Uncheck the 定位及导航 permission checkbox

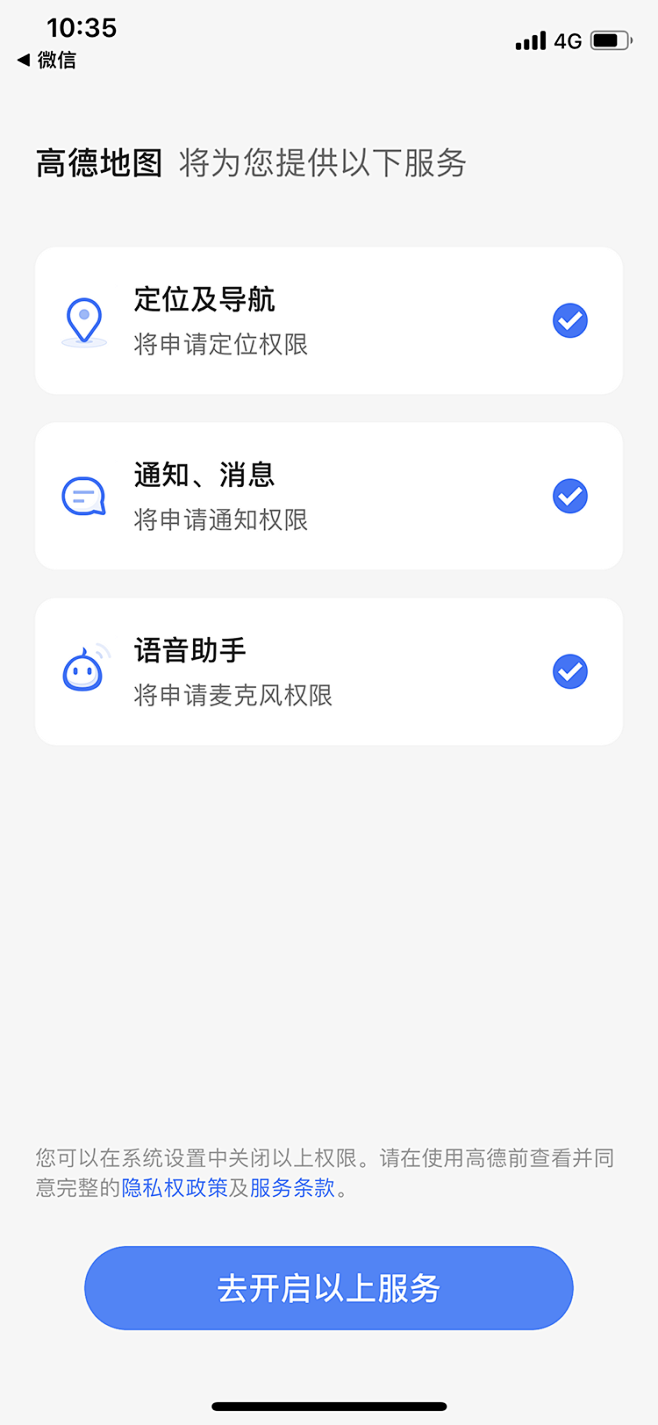[570, 320]
